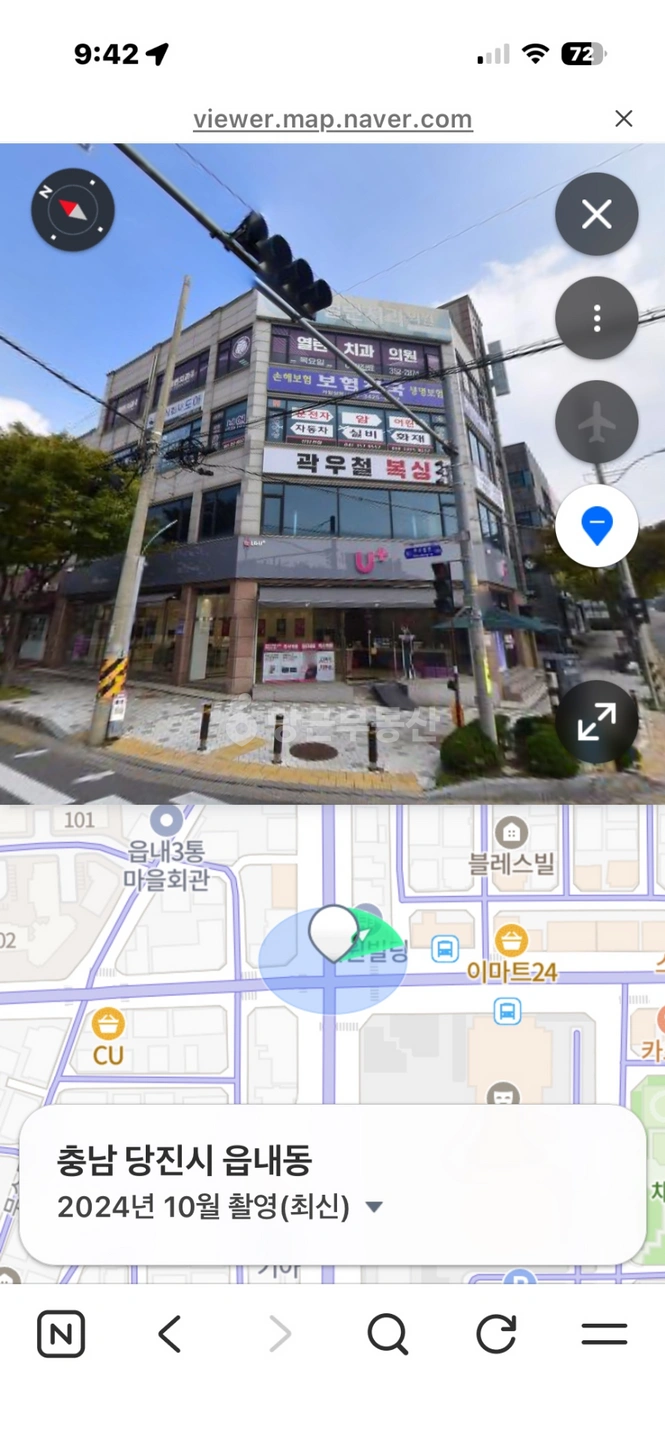The height and width of the screenshot is (1440, 665).
Task: Tap the compass to reset orientation
Action: click(x=73, y=210)
